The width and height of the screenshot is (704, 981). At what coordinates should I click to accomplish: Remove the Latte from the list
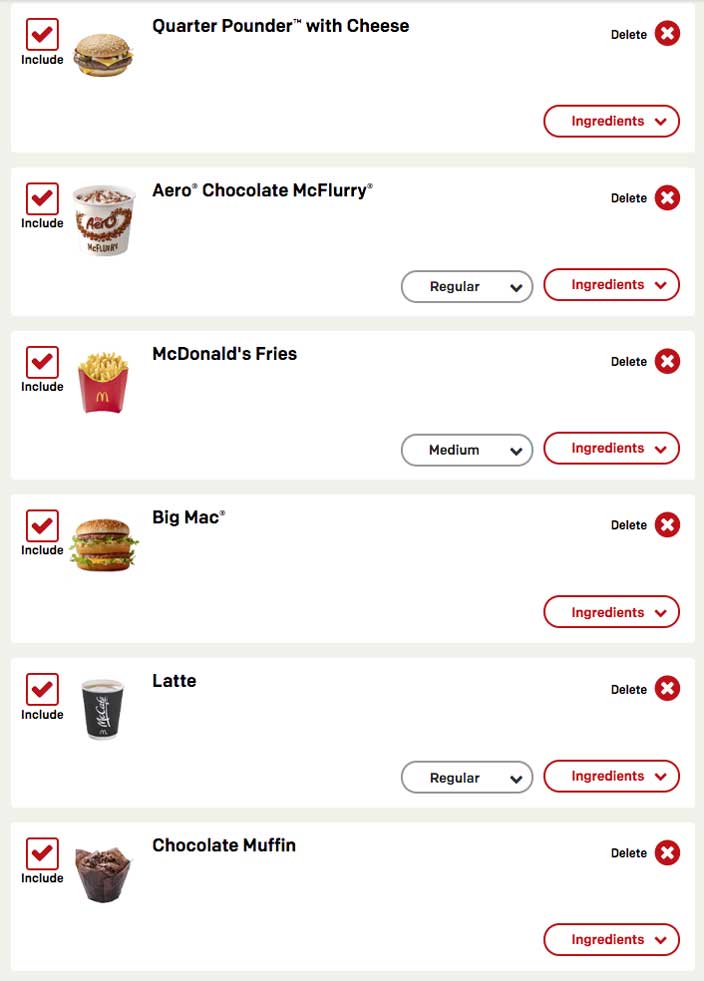click(667, 689)
